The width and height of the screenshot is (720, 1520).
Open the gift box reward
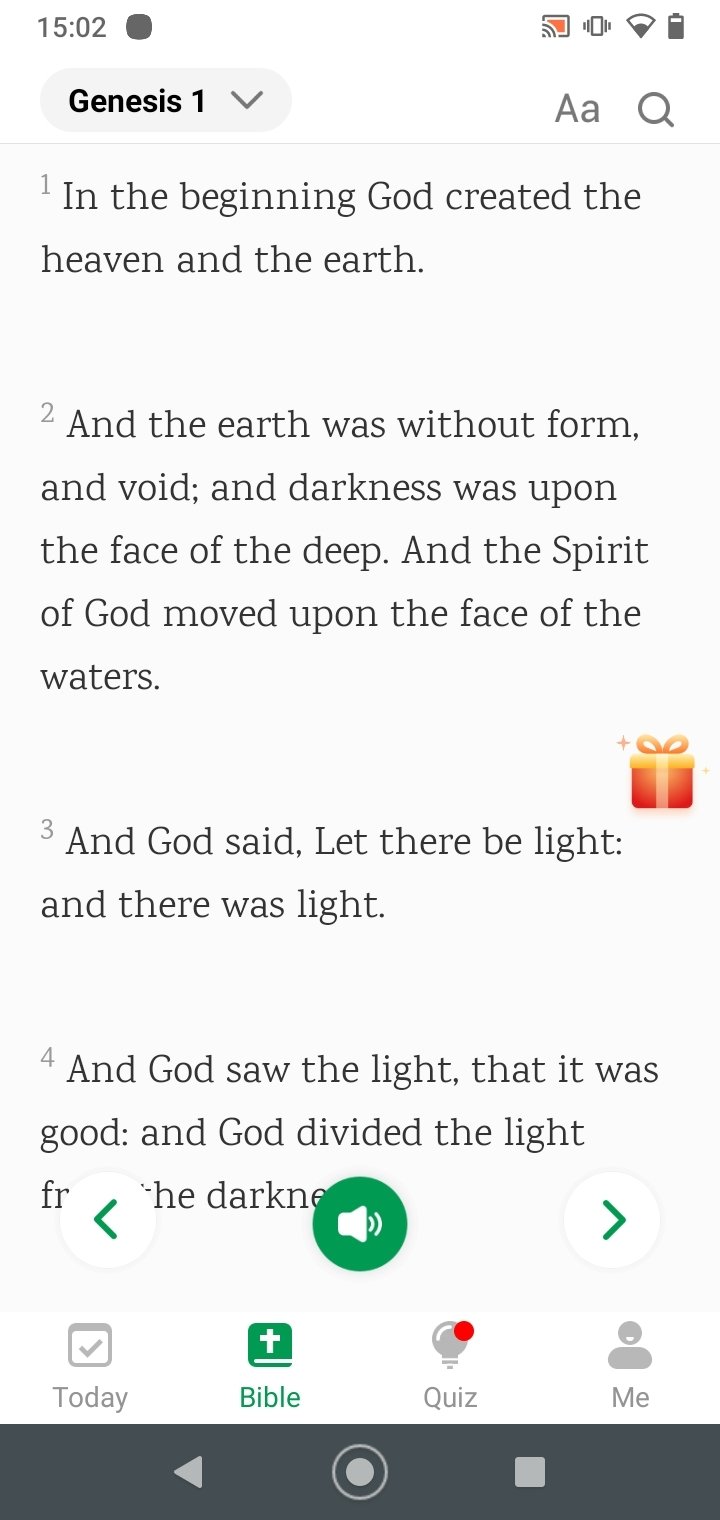click(662, 772)
